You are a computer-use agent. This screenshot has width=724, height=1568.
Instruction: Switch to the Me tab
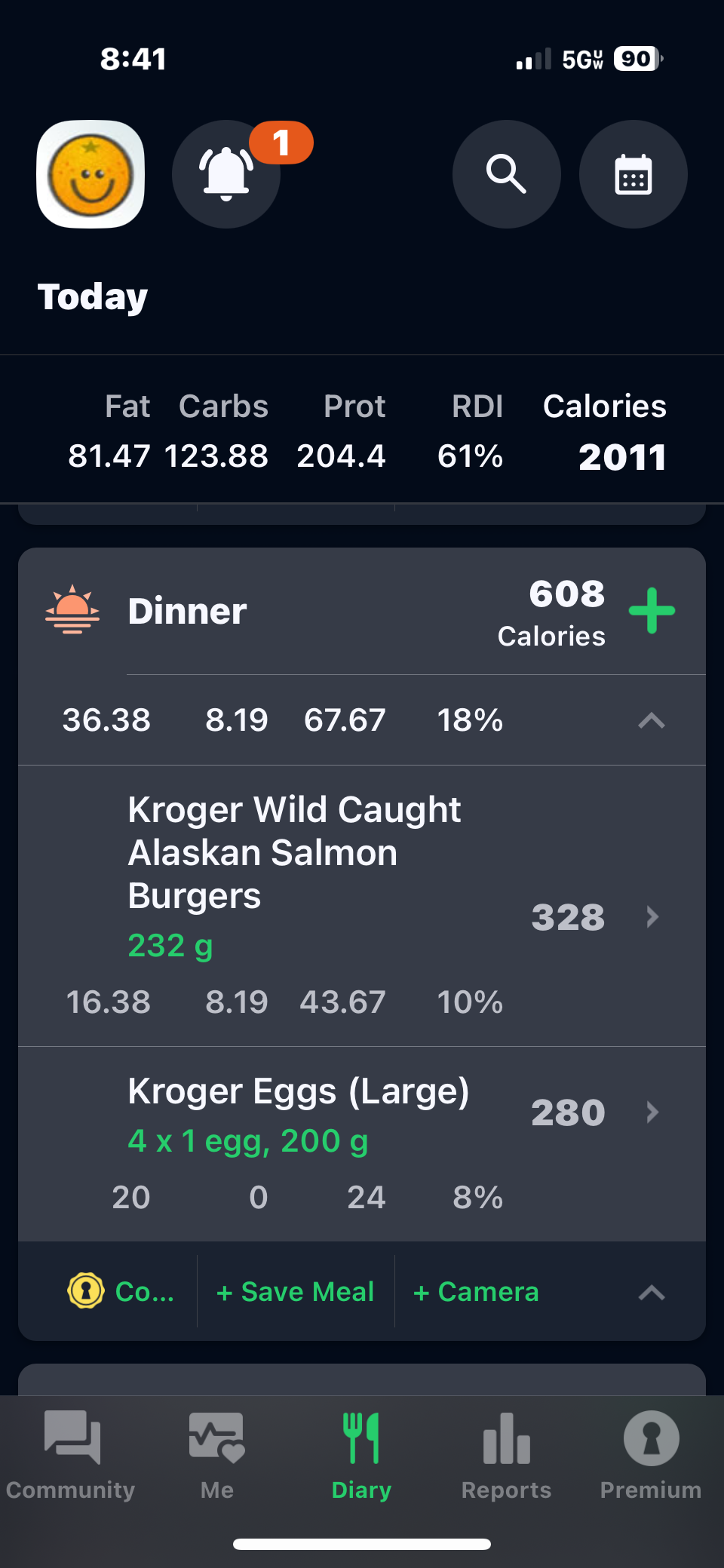point(216,1456)
